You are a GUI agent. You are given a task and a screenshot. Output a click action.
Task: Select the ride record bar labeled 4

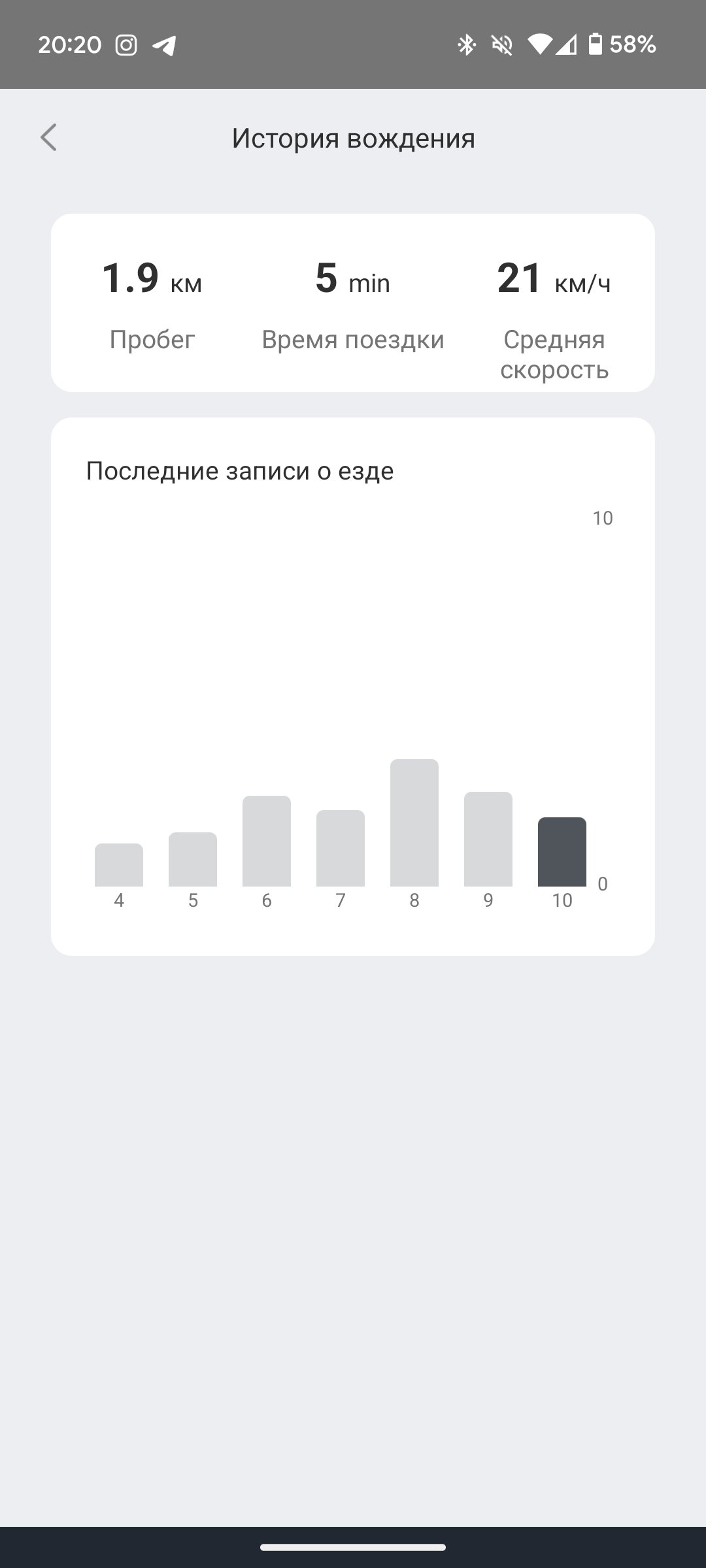(x=119, y=865)
